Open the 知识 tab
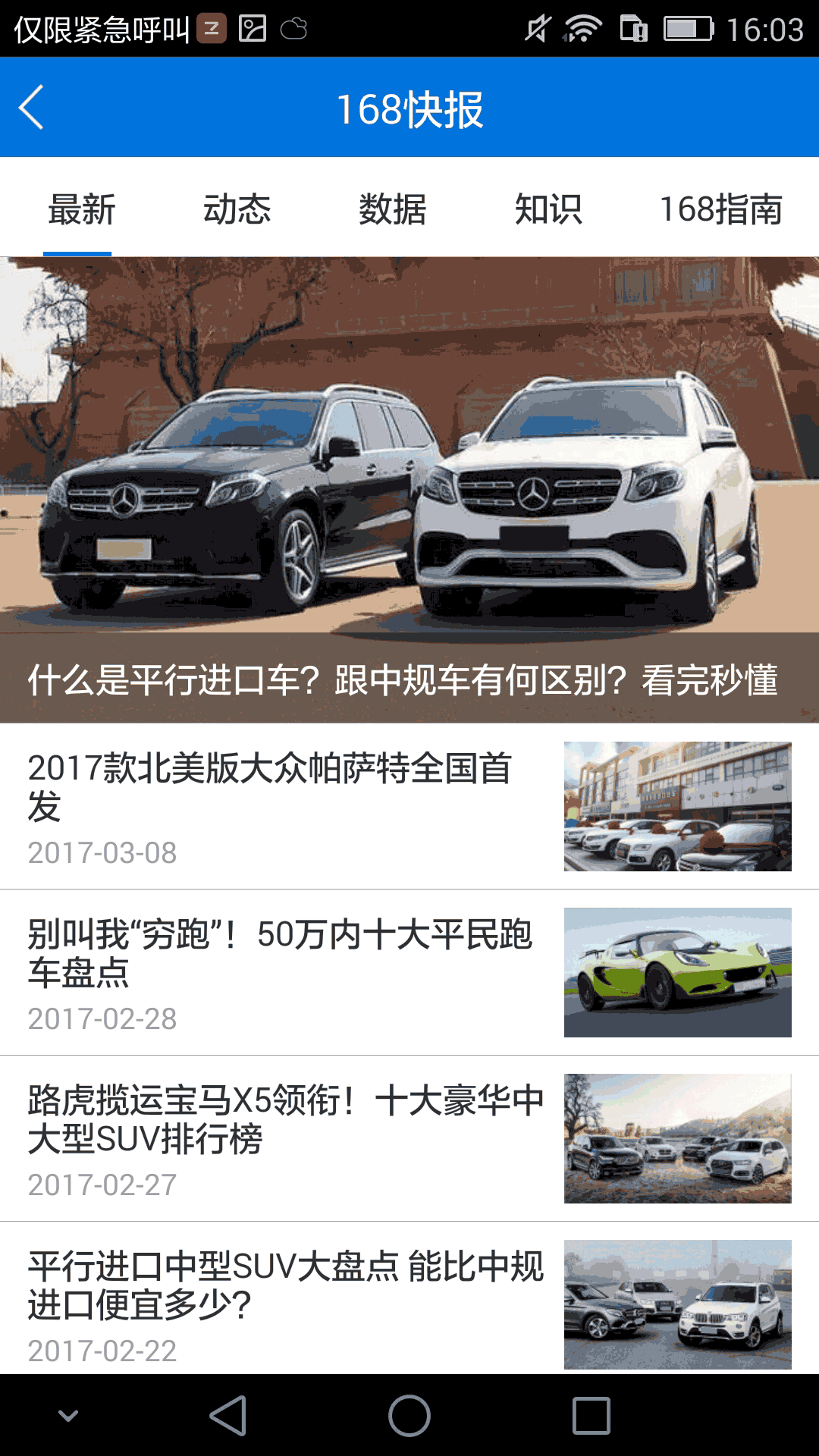This screenshot has height=1456, width=819. pyautogui.click(x=548, y=209)
